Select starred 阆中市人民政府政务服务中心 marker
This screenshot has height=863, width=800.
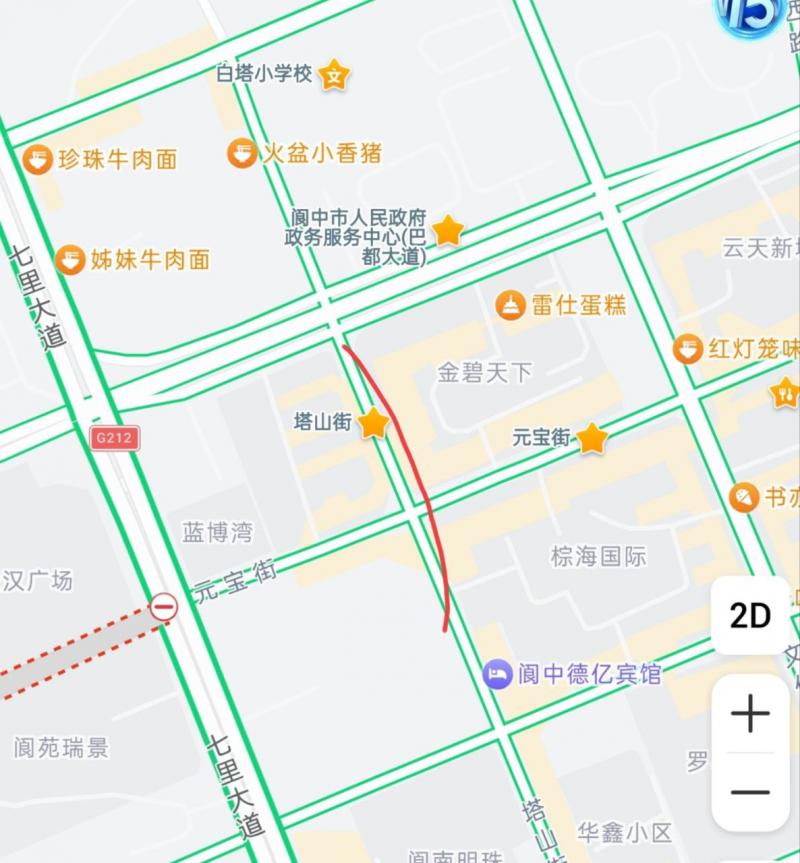(x=447, y=230)
